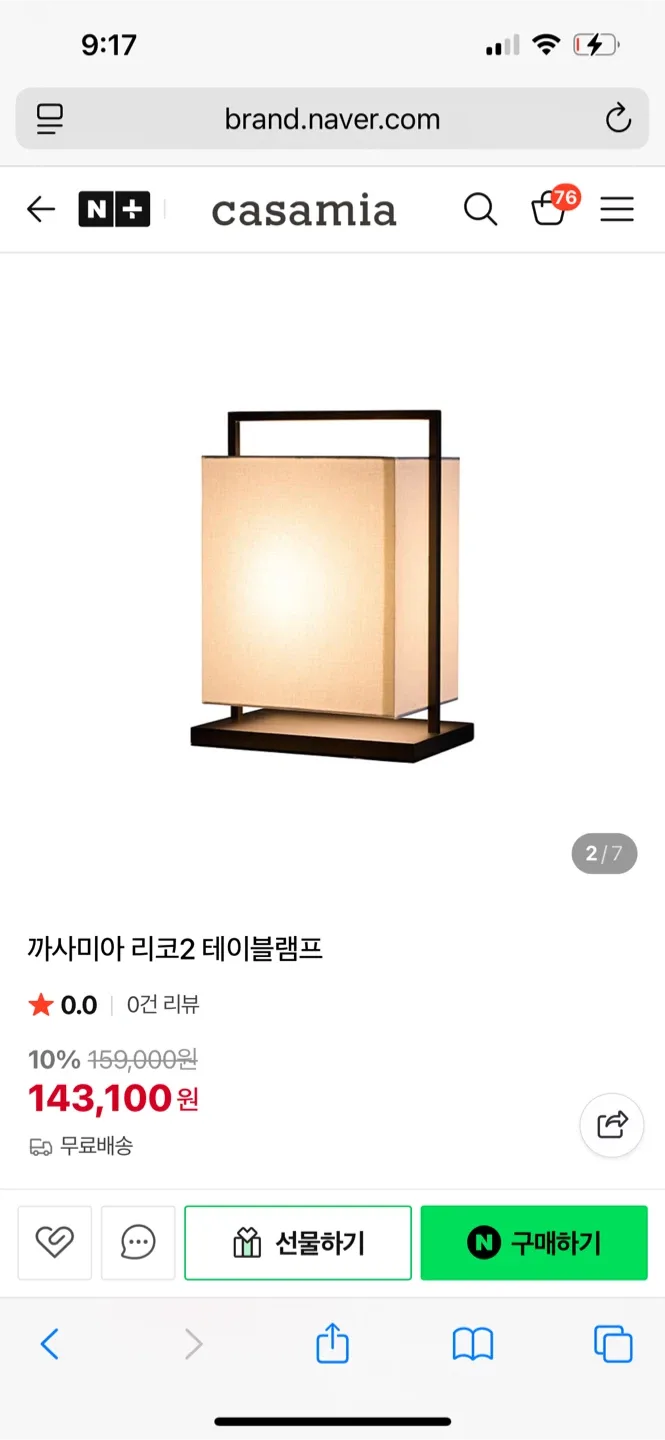The width and height of the screenshot is (665, 1440).
Task: Share this product with the round share button
Action: pos(611,1125)
